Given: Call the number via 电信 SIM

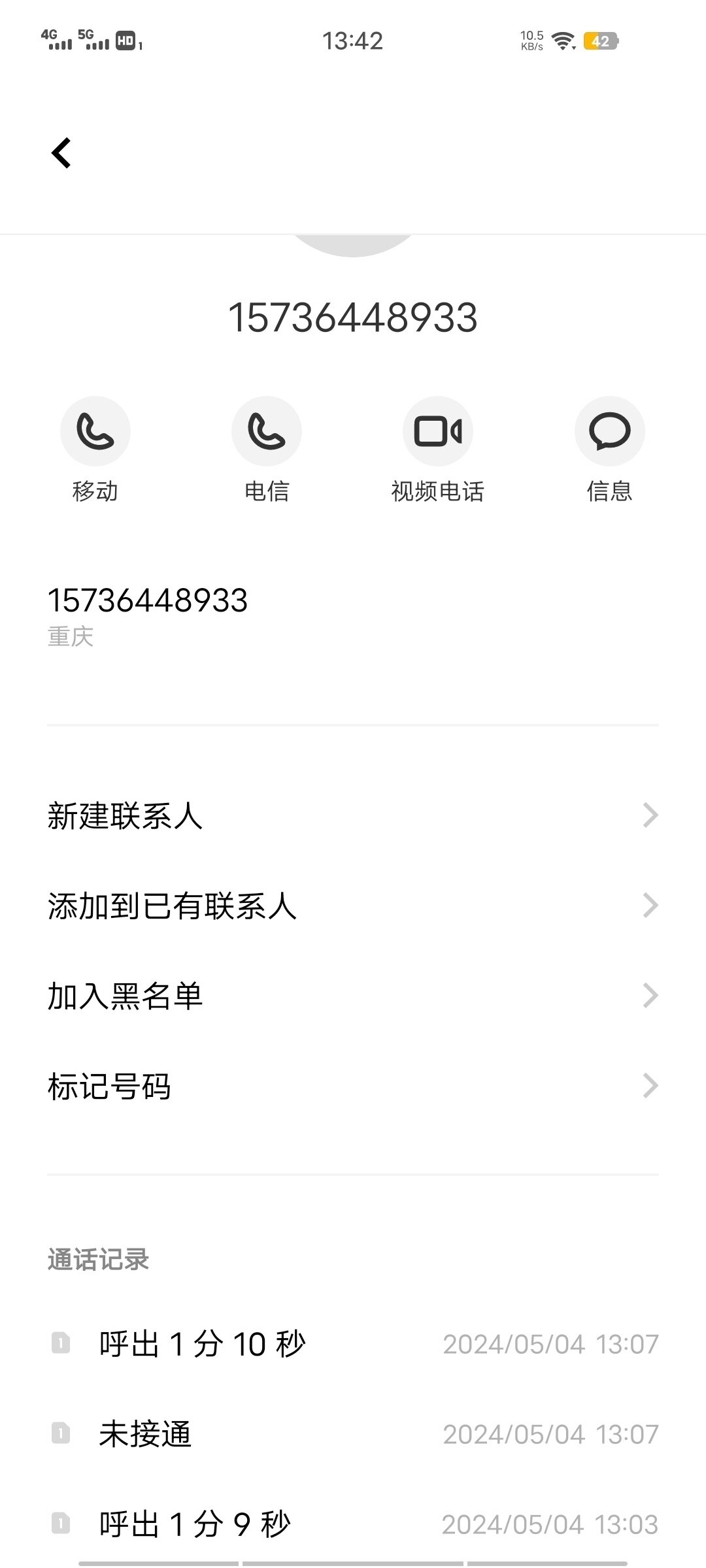Looking at the screenshot, I should pyautogui.click(x=267, y=431).
